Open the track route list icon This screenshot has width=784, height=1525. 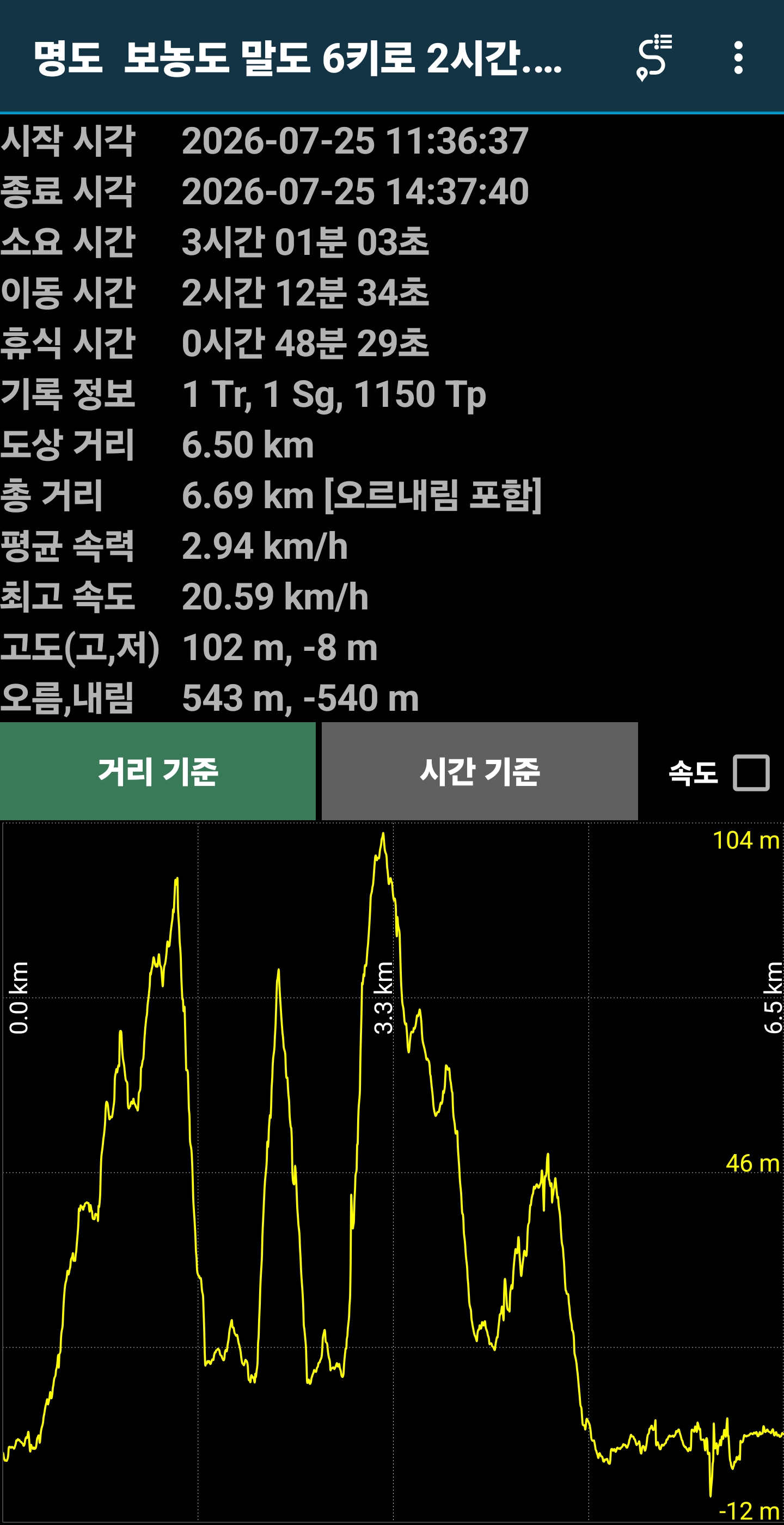(x=654, y=57)
